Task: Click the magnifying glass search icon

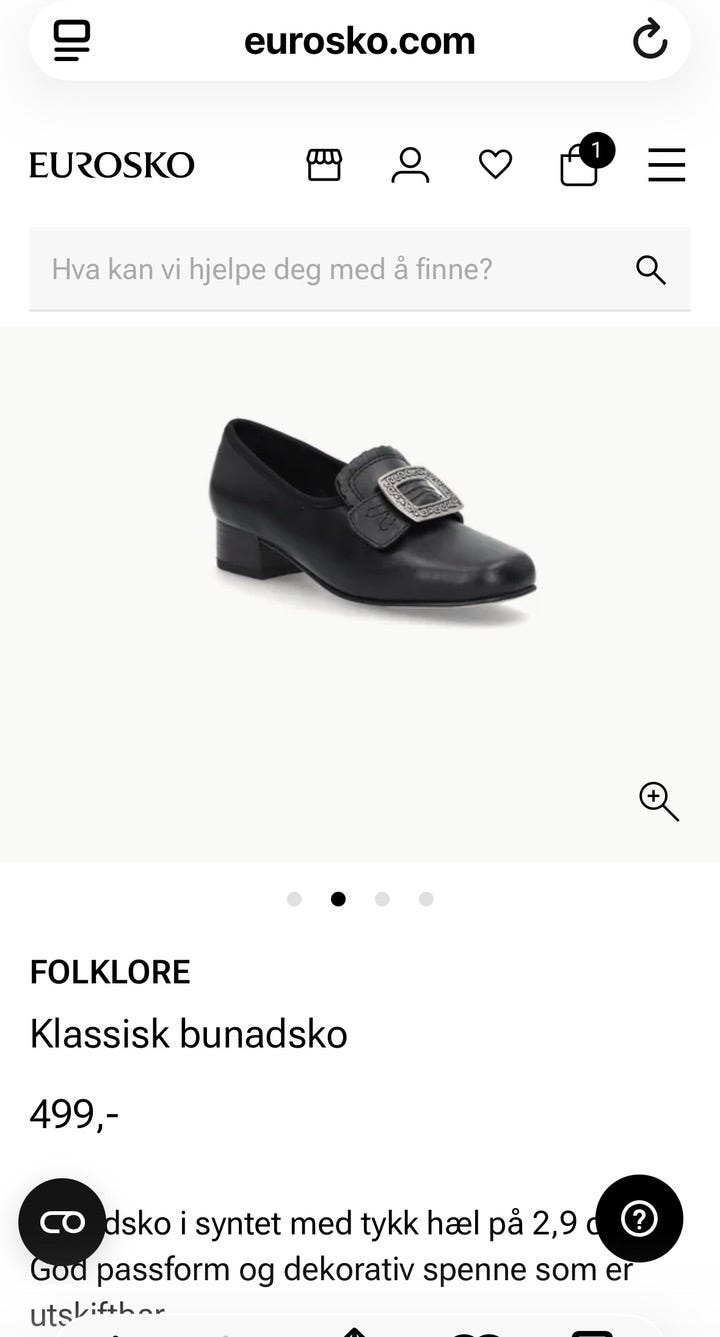Action: (x=650, y=268)
